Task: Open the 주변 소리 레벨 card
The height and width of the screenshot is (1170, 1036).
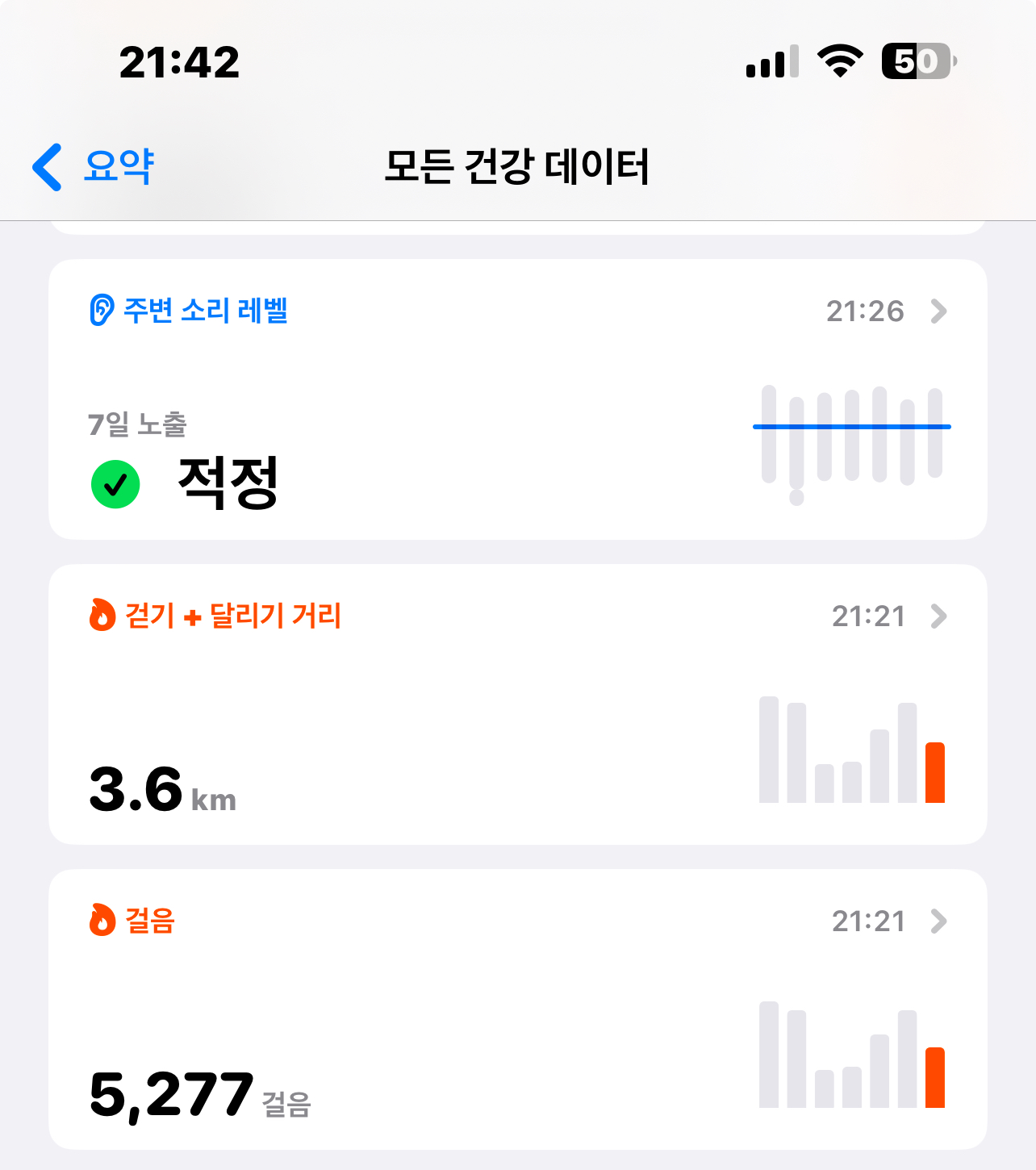Action: pos(516,399)
